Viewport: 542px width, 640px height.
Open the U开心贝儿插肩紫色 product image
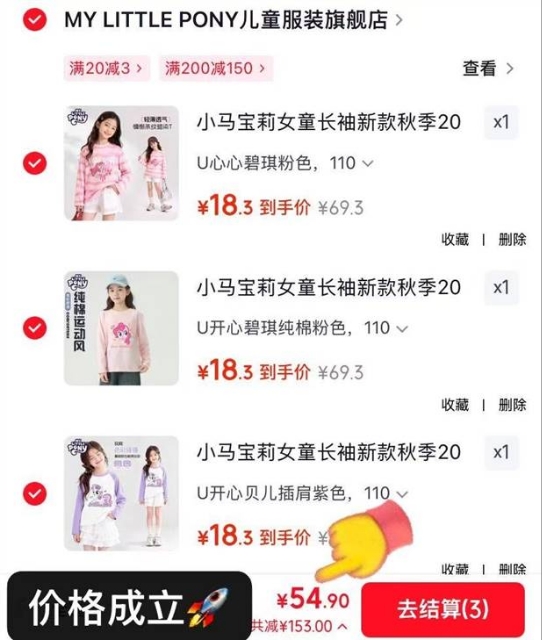point(121,493)
